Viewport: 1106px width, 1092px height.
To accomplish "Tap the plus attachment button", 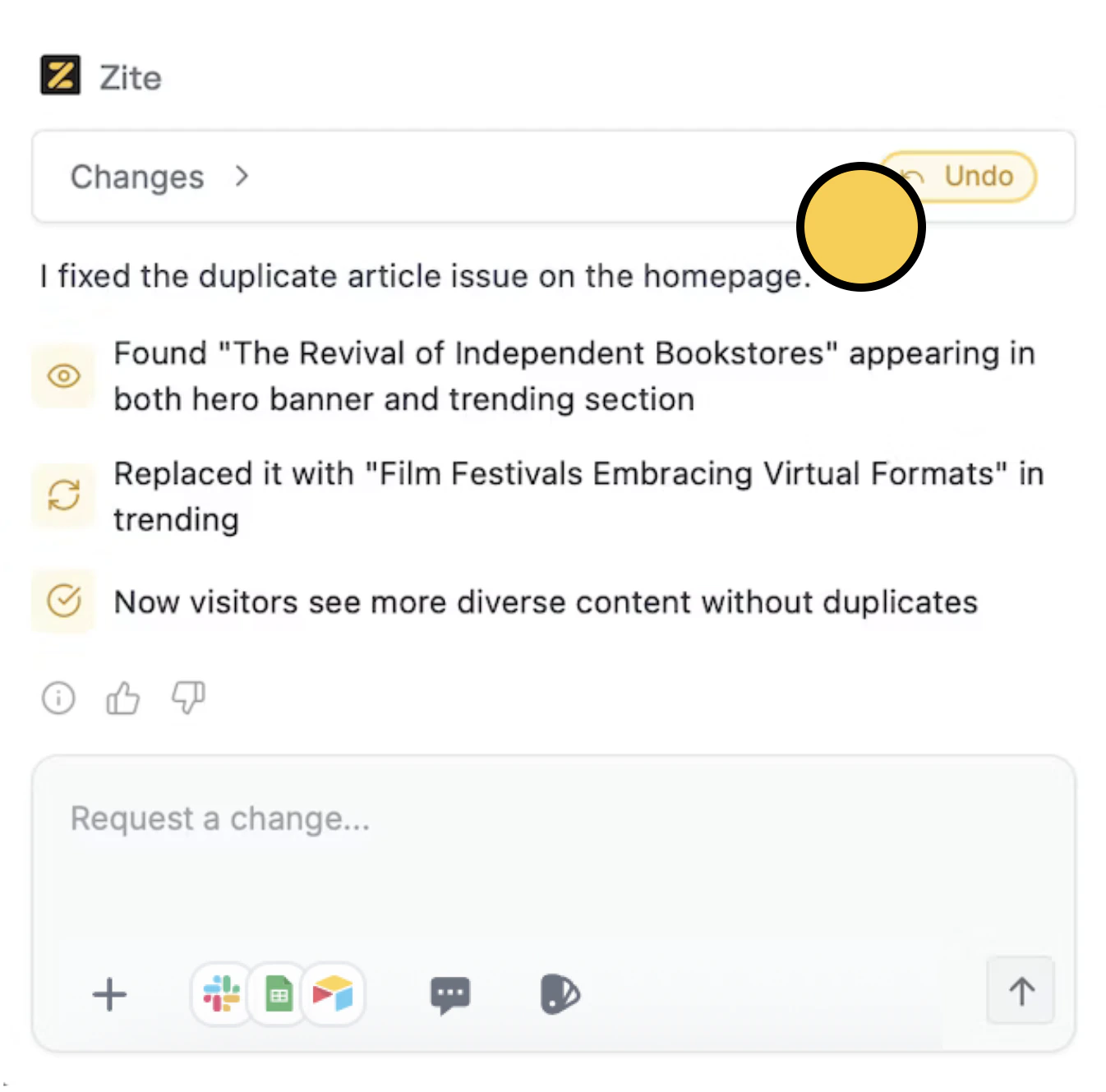I will pos(109,994).
